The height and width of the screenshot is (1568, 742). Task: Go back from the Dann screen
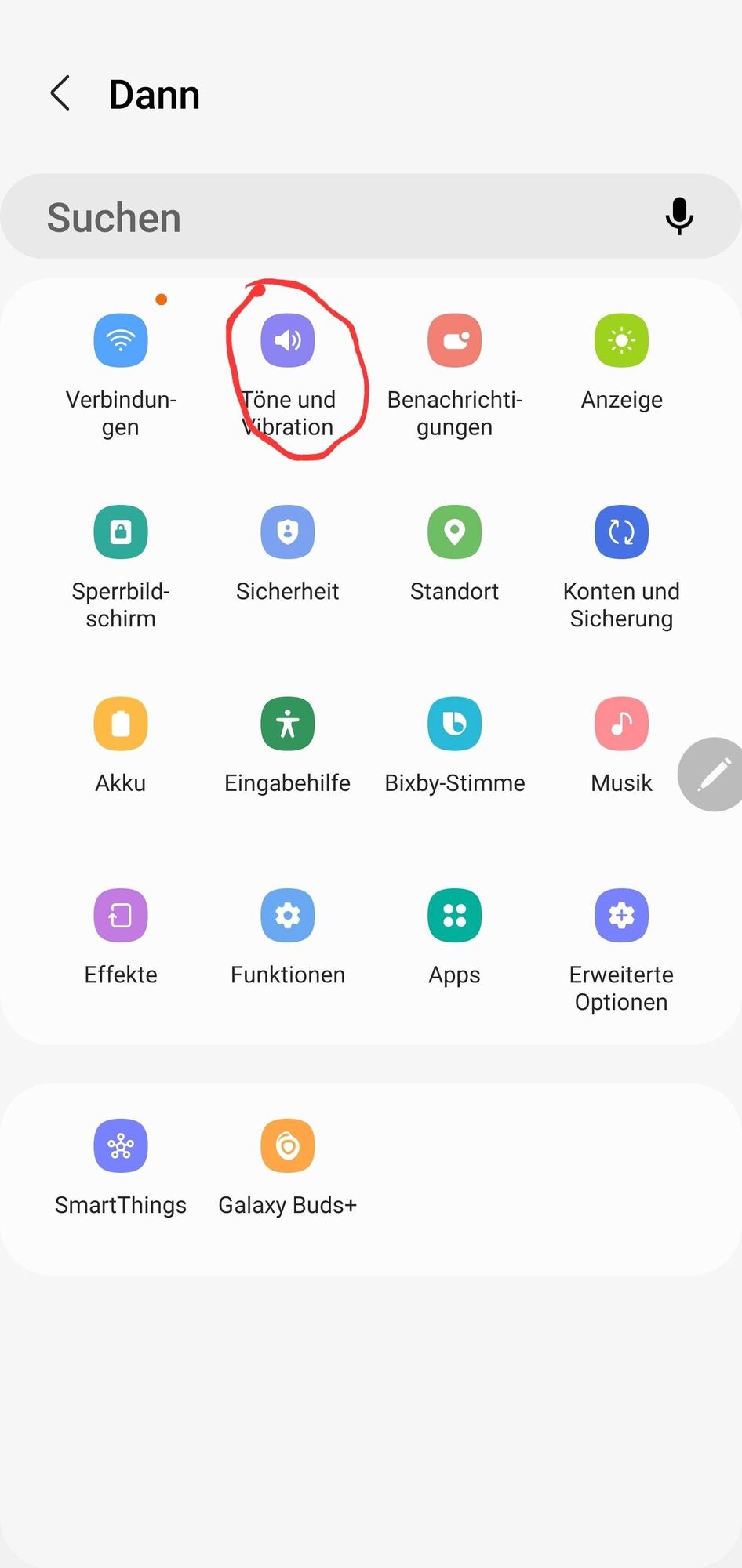(x=60, y=94)
